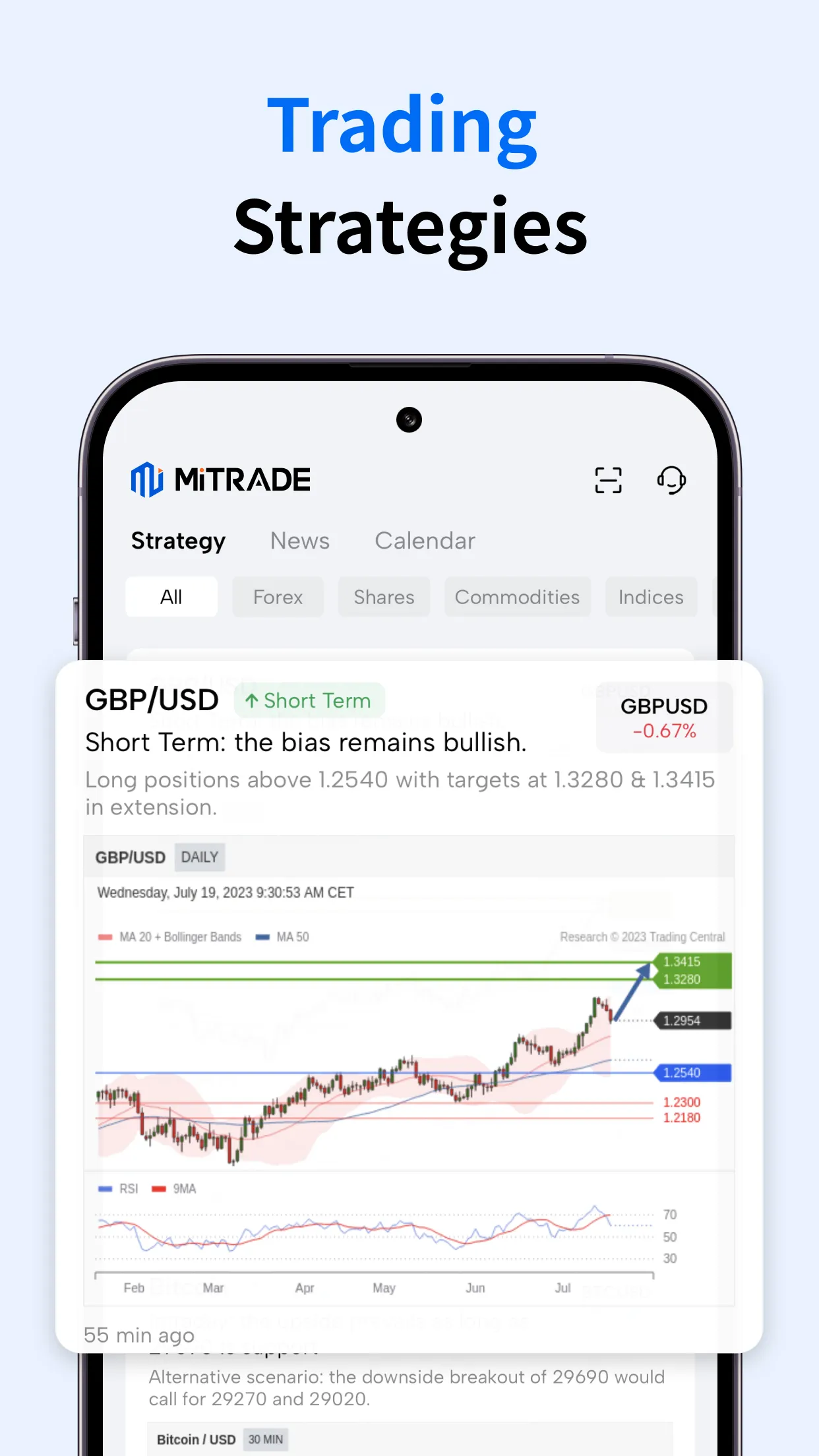This screenshot has height=1456, width=819.
Task: Tap the Mitrade logo
Action: pos(220,479)
